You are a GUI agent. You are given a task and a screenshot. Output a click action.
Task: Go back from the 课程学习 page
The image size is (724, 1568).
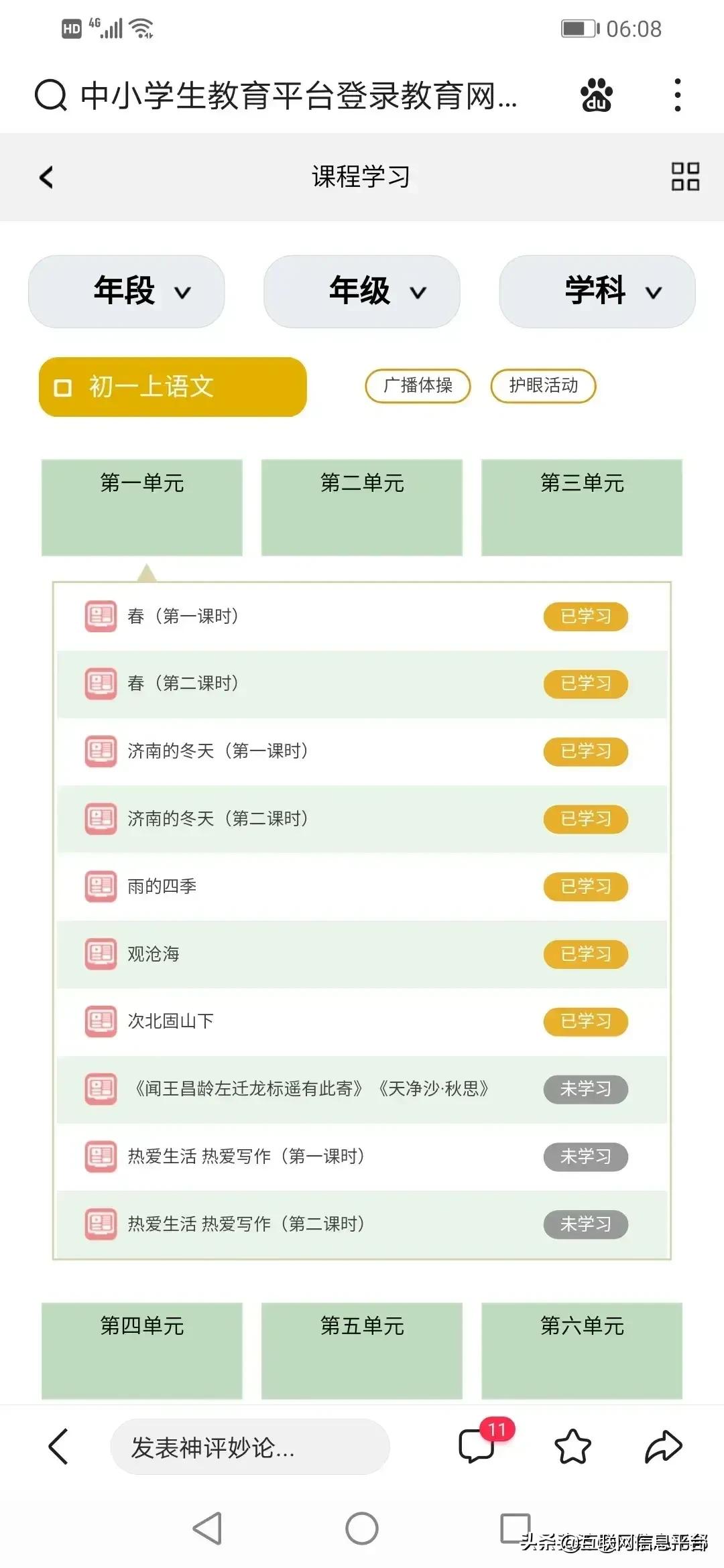[46, 177]
